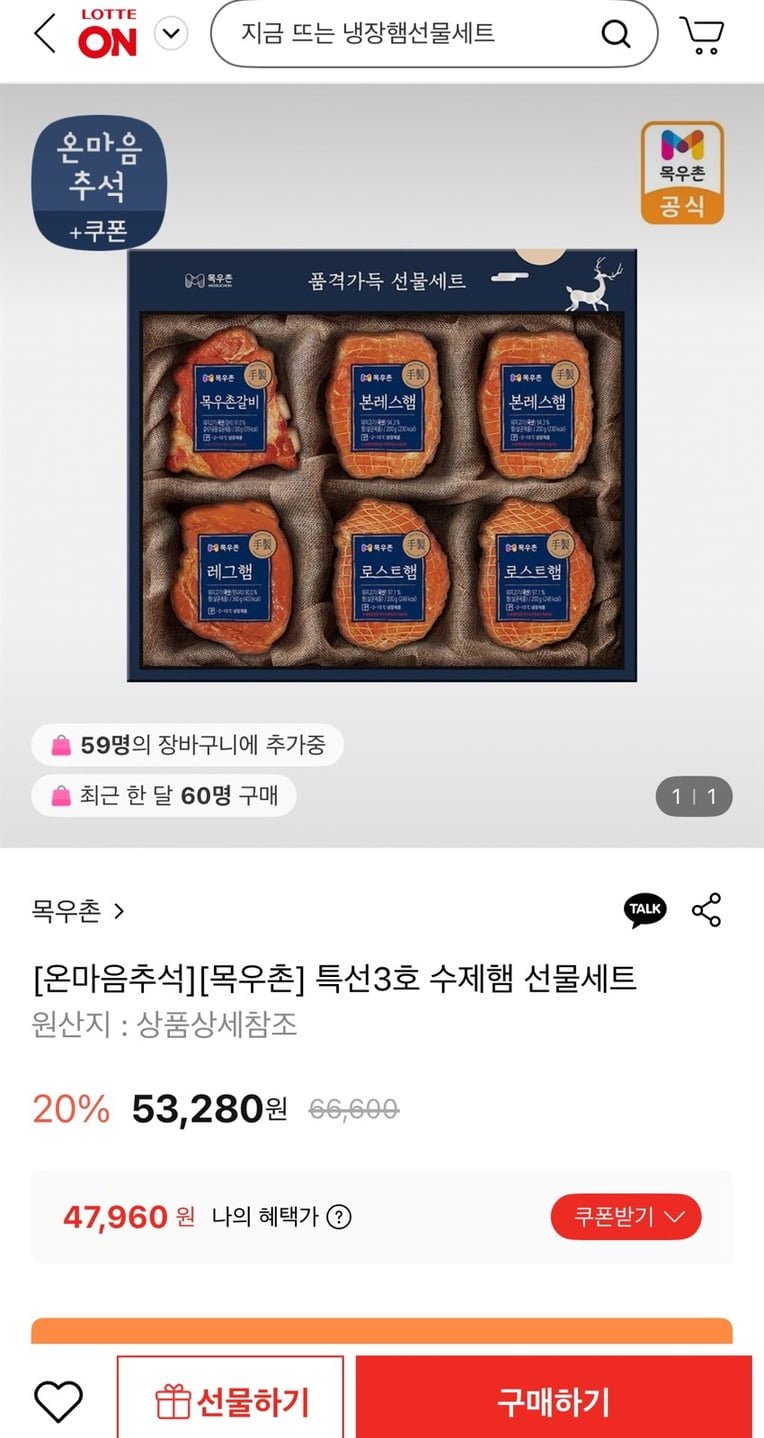Tap the magnifier search icon

point(616,34)
